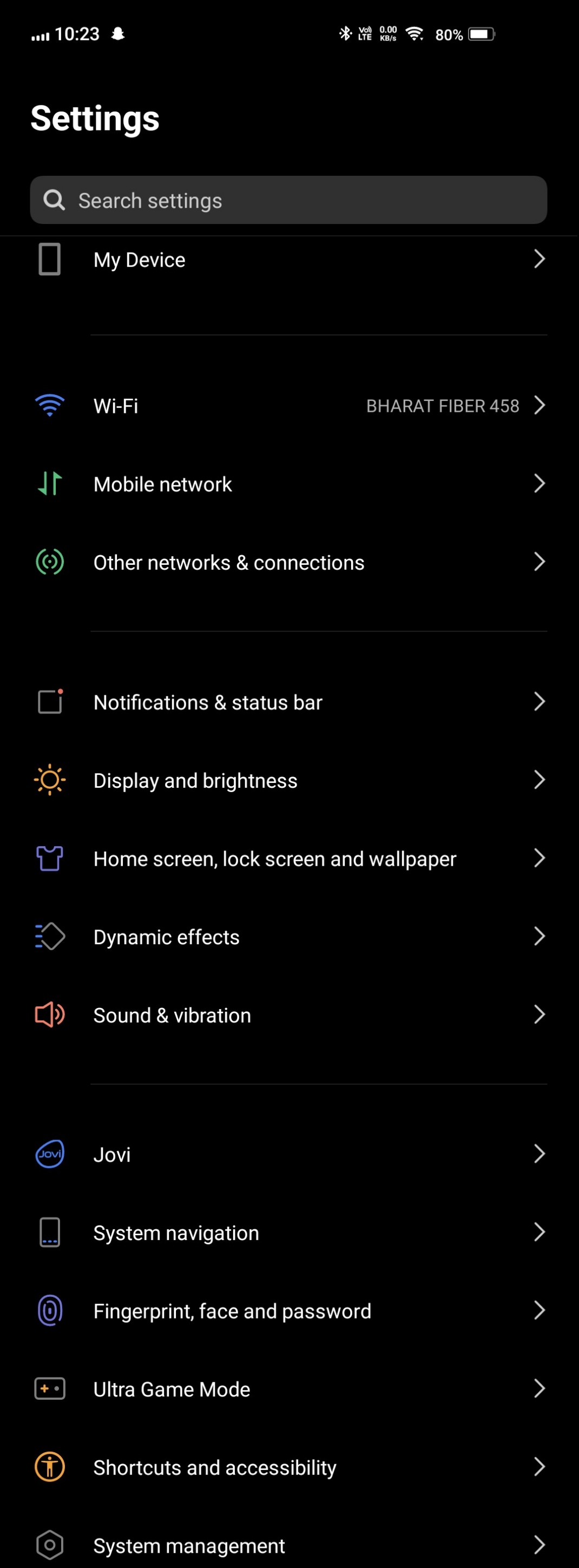Viewport: 579px width, 1568px height.
Task: Select the Display and brightness sun icon
Action: (x=50, y=780)
